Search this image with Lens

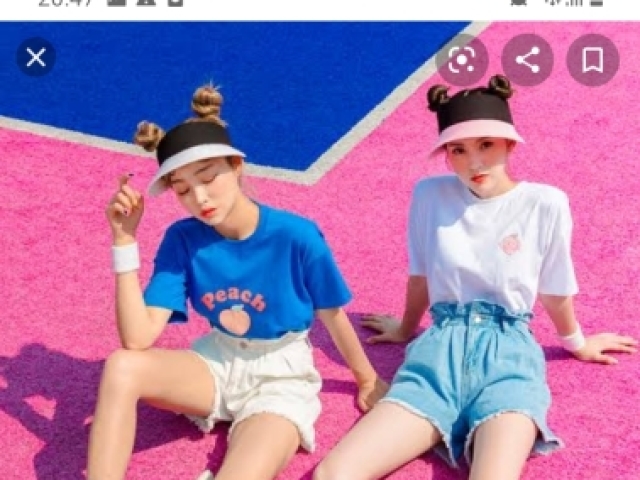pos(462,60)
